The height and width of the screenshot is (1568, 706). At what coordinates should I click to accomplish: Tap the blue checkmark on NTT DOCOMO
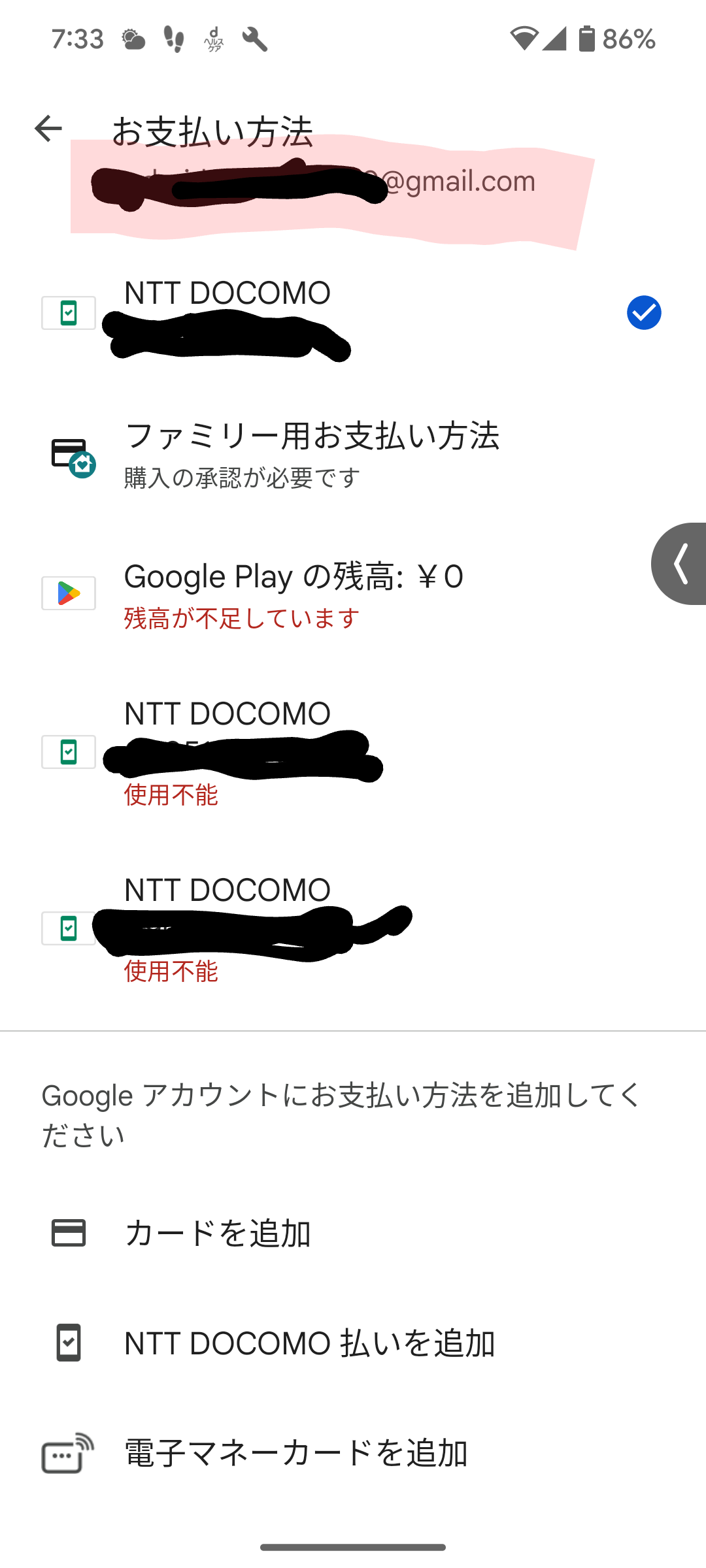[x=644, y=312]
